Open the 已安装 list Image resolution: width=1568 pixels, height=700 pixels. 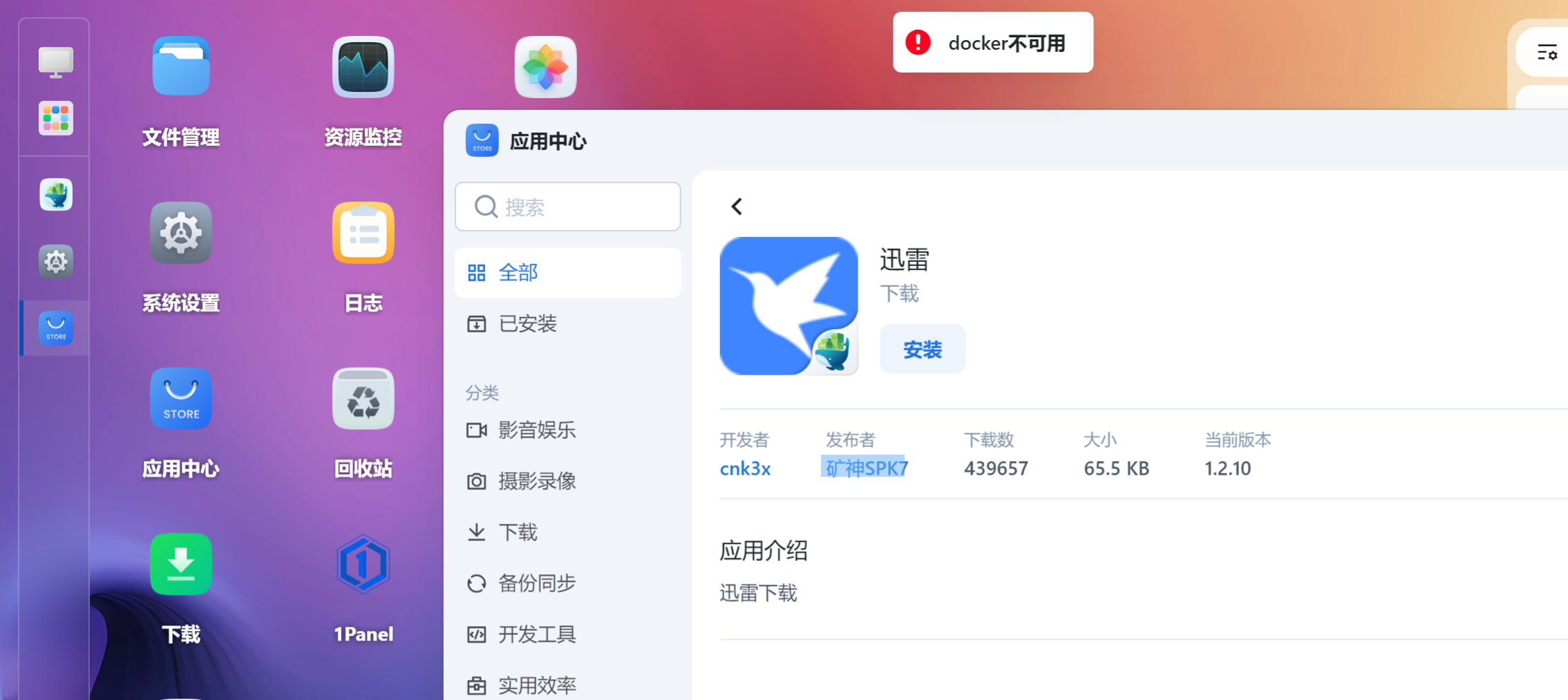527,323
